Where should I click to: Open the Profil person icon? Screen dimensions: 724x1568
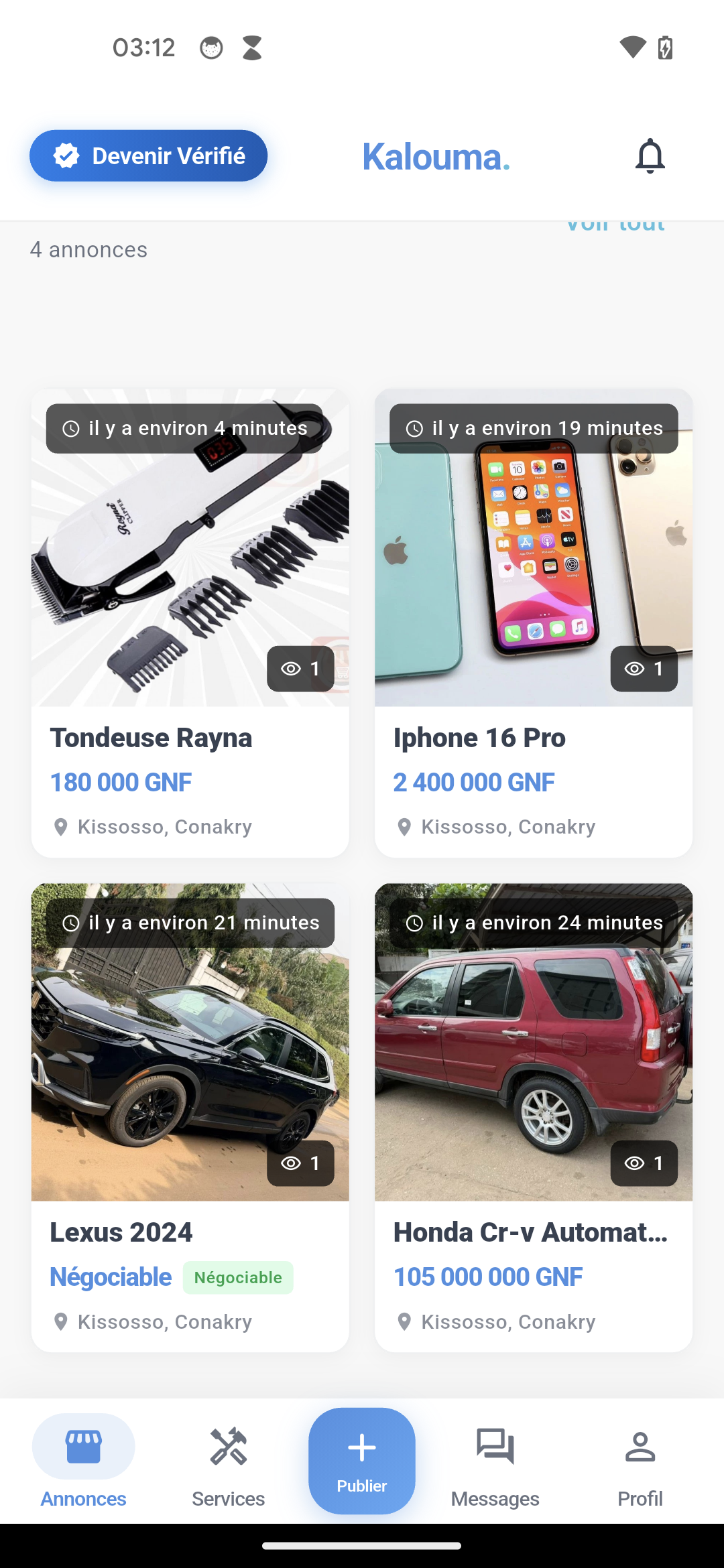click(639, 1445)
